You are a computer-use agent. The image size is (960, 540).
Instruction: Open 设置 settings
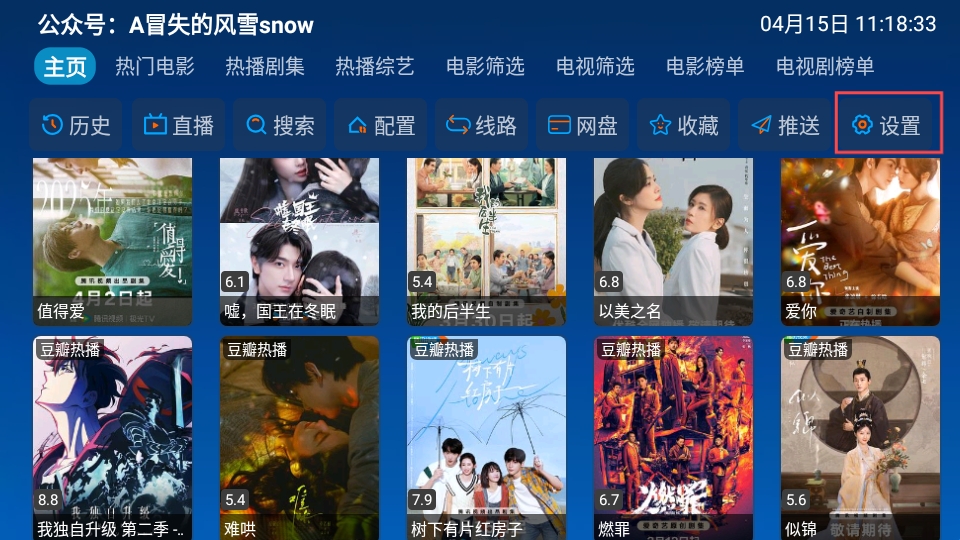888,125
